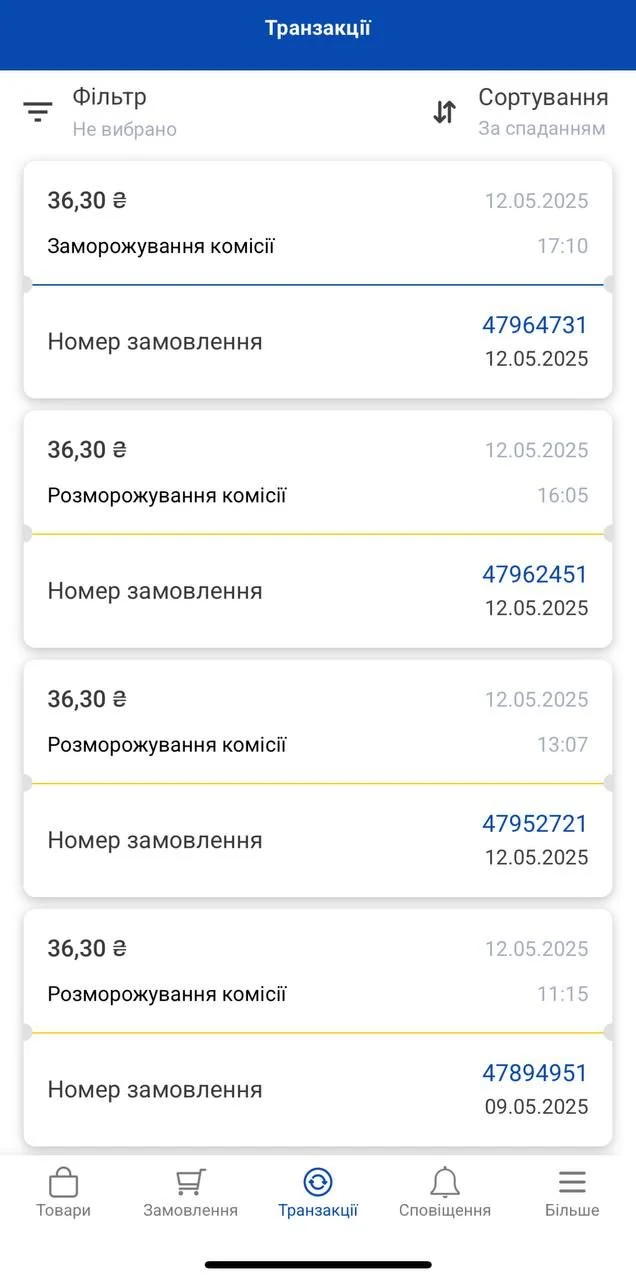The image size is (636, 1280).
Task: Change Сортування order
Action: [520, 112]
